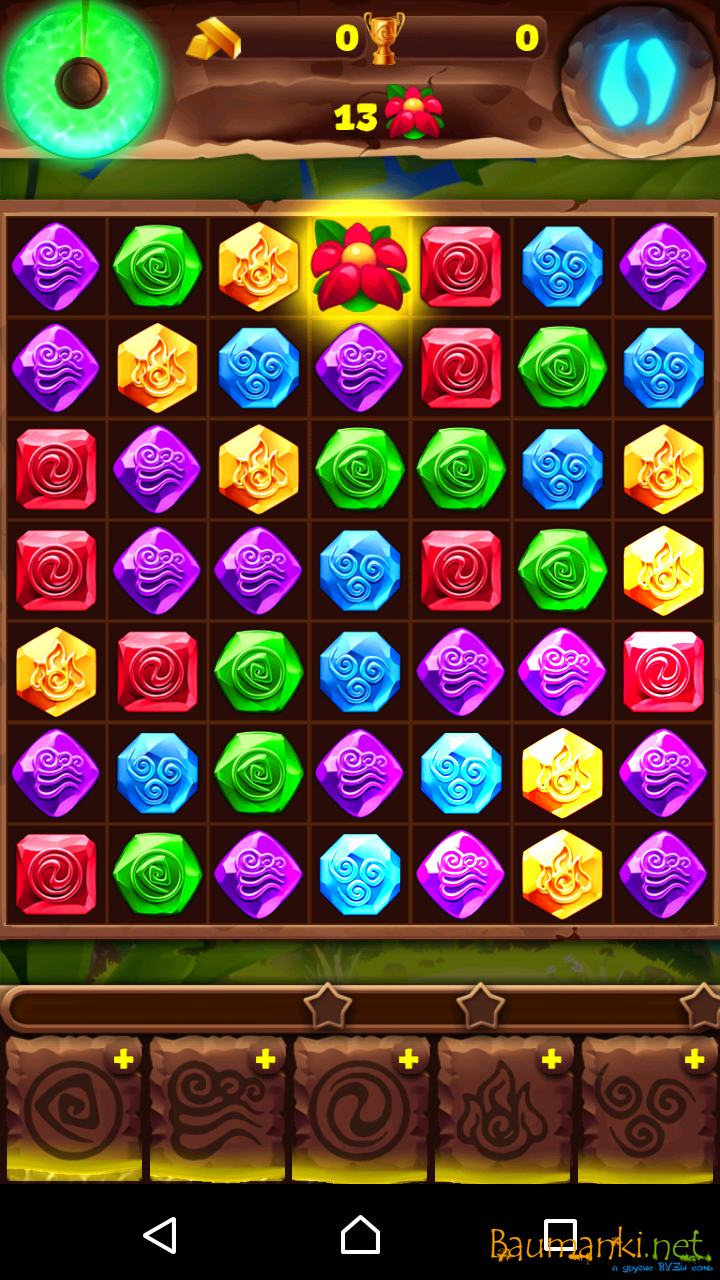Image resolution: width=720 pixels, height=1280 pixels.
Task: Add the wind waves symbol booster
Action: pos(265,1061)
